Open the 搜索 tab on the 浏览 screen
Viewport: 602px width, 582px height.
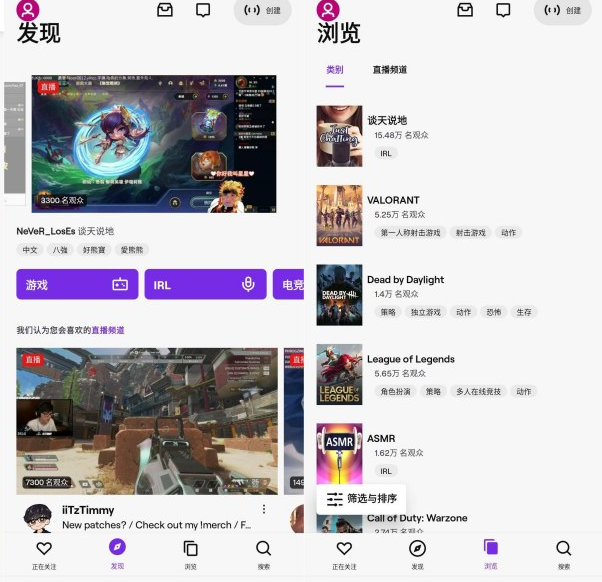564,553
